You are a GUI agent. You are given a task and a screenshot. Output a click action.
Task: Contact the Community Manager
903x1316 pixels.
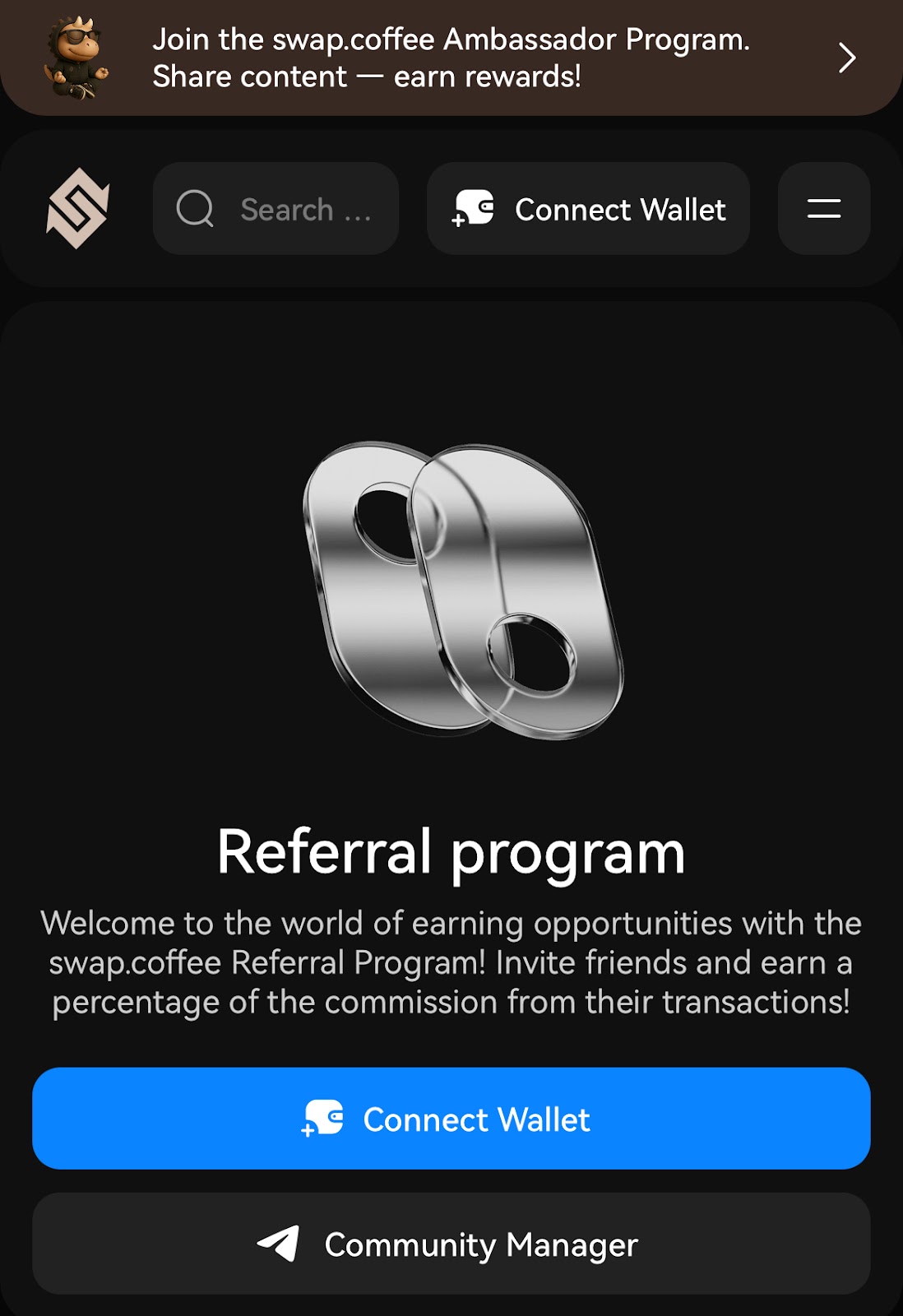[451, 1244]
